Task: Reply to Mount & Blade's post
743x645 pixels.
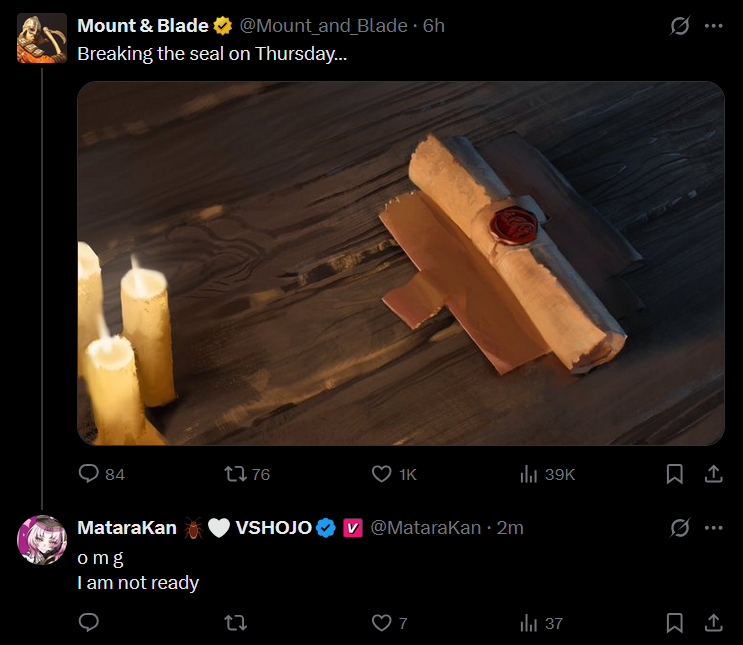Action: tap(89, 474)
